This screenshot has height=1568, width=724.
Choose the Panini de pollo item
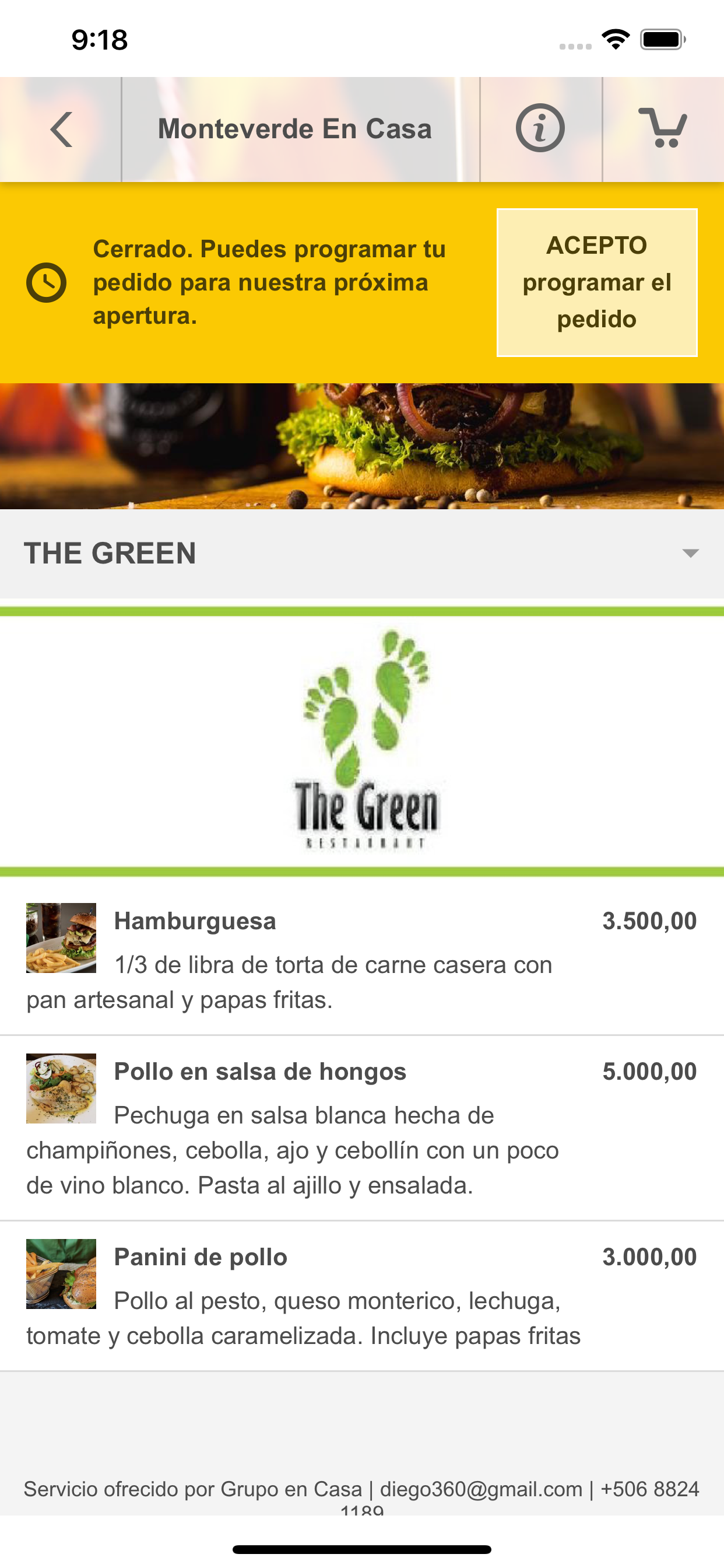tap(362, 1296)
